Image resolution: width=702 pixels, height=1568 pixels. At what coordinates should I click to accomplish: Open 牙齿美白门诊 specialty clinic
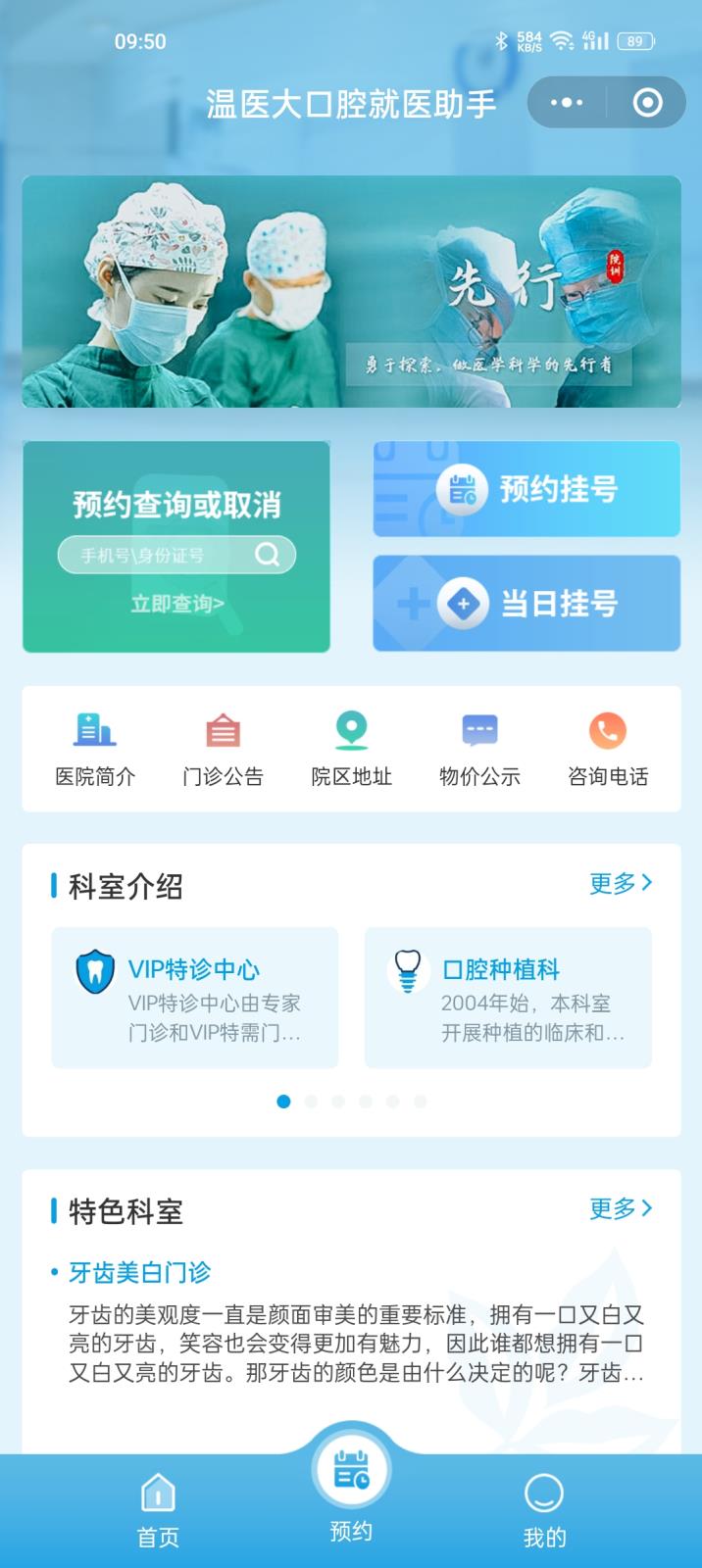pos(139,1272)
